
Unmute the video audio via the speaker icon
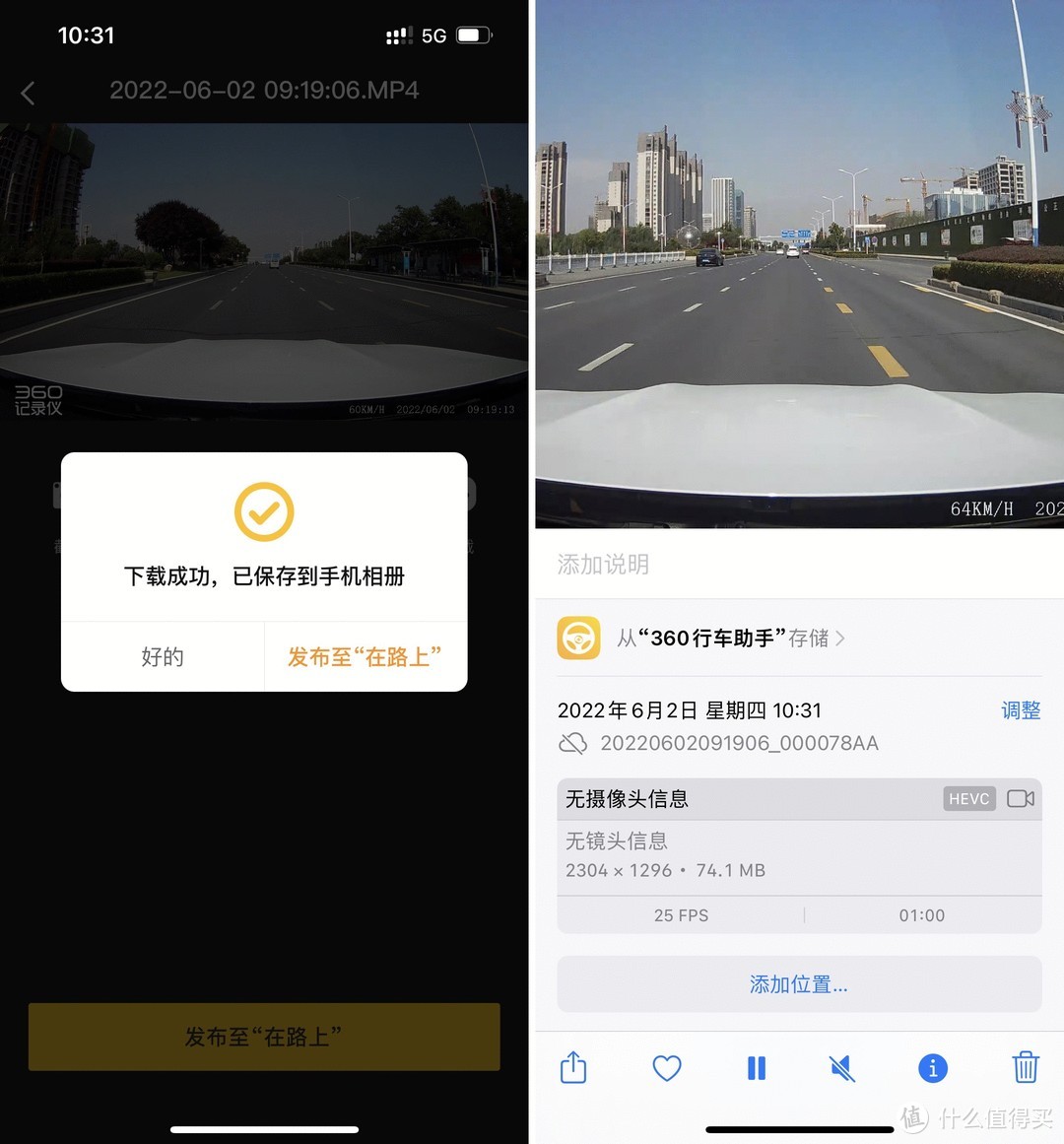click(x=841, y=1067)
